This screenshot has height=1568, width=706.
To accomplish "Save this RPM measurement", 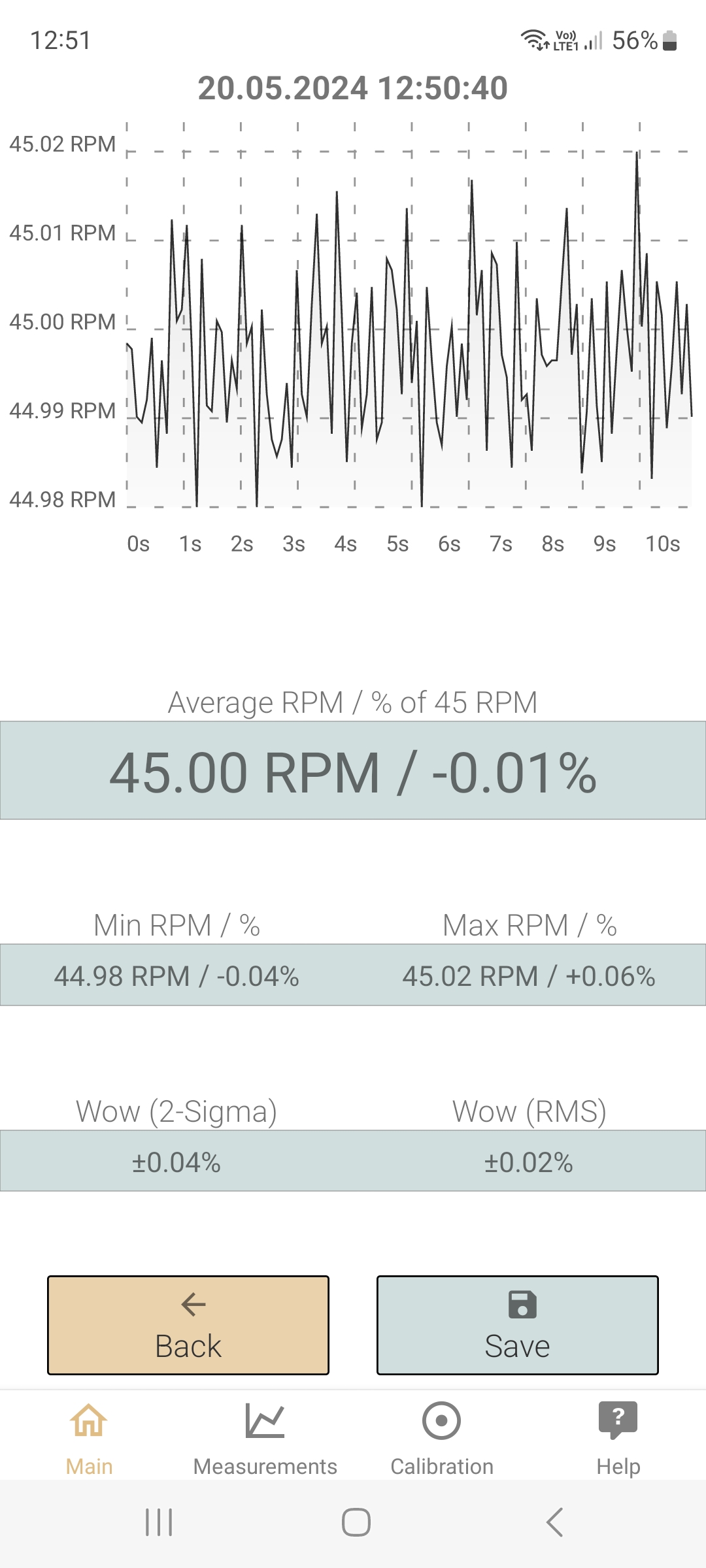I will click(517, 1325).
